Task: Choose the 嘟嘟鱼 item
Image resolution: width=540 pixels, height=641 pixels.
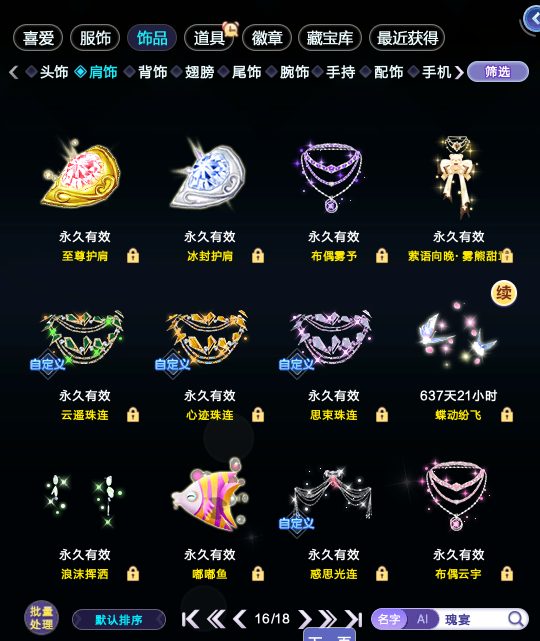Action: (209, 517)
